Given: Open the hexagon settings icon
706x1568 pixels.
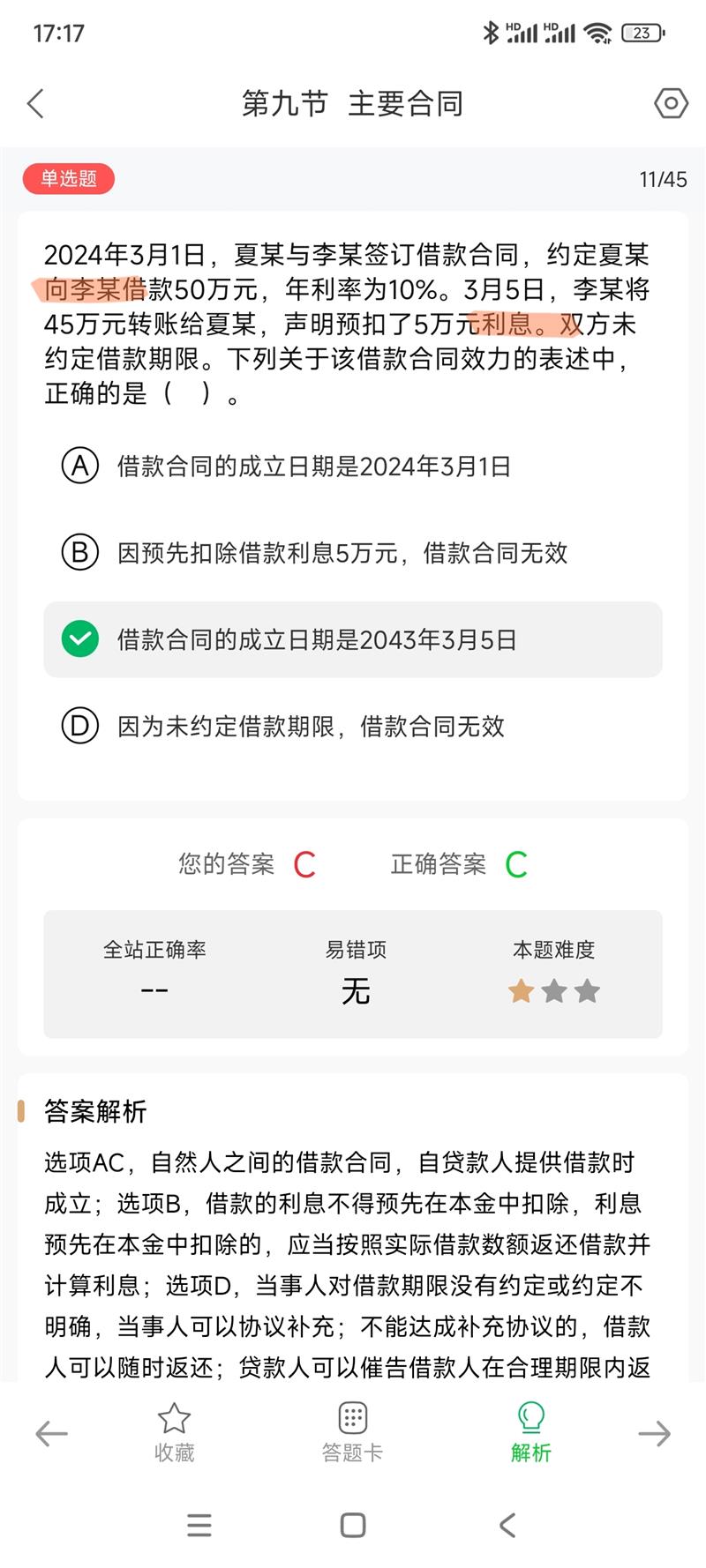Looking at the screenshot, I should tap(671, 104).
